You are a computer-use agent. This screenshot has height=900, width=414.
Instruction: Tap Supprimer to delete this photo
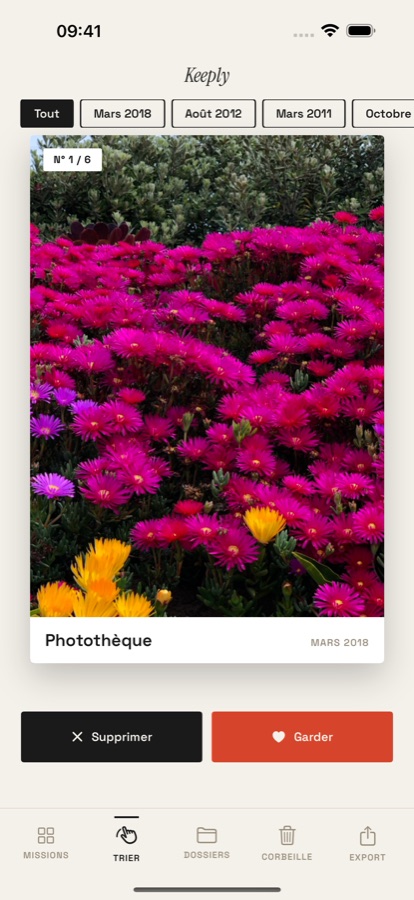coord(111,737)
